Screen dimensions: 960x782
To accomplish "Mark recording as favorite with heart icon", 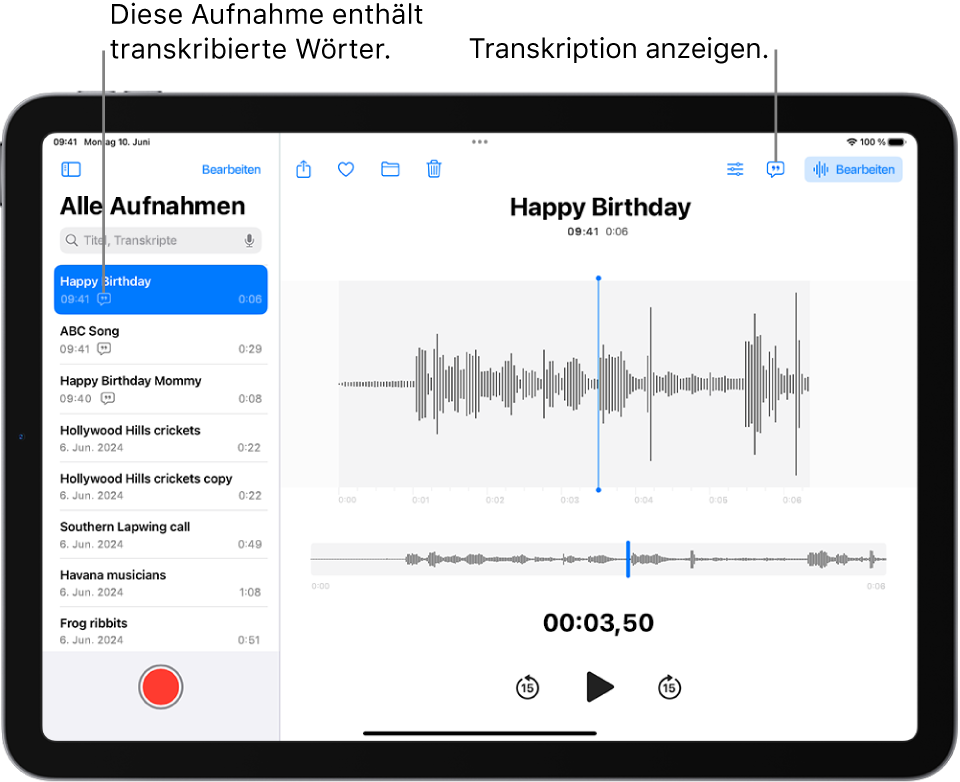I will click(346, 169).
